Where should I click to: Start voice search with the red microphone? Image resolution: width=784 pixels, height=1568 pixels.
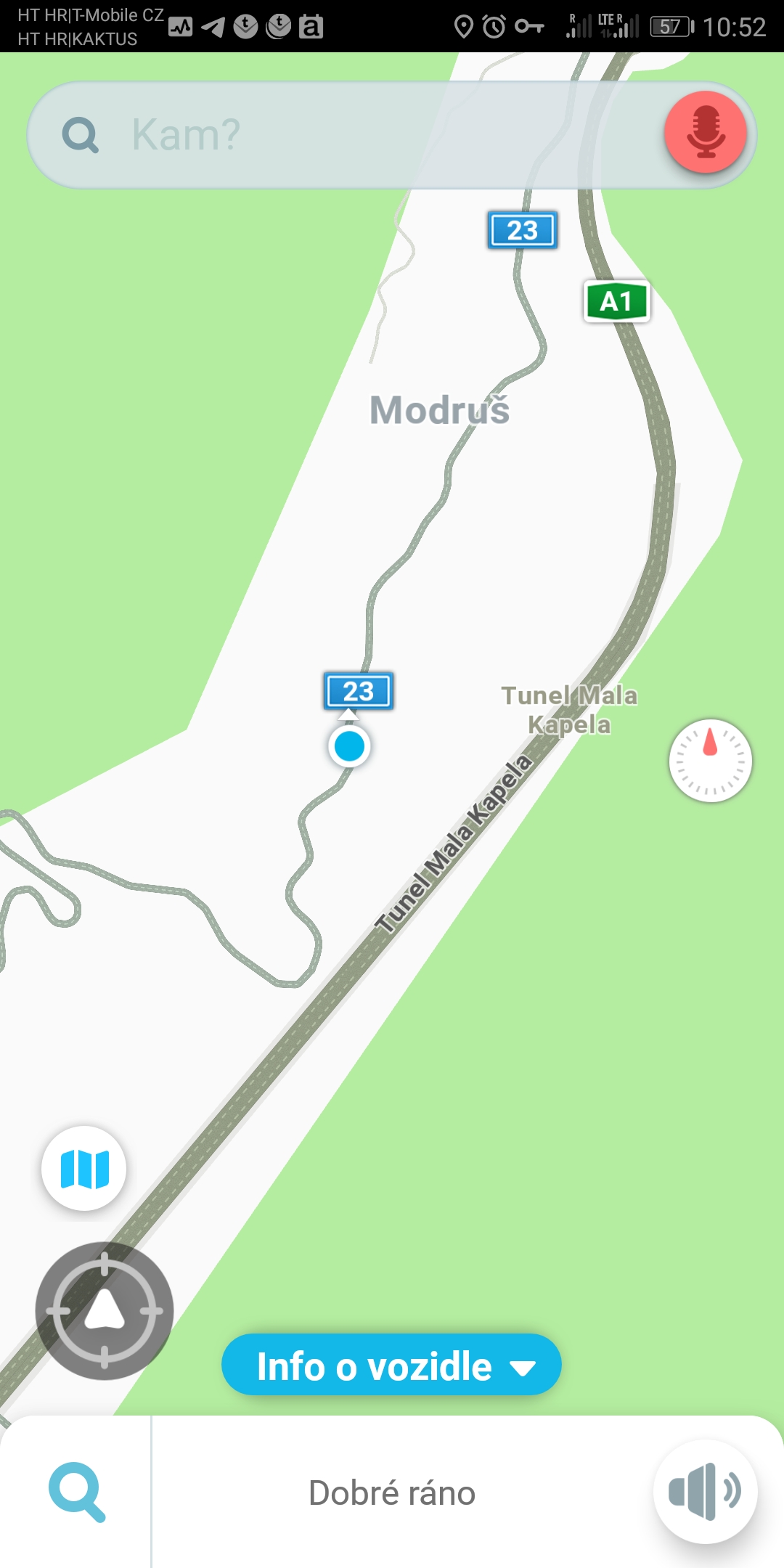point(705,133)
